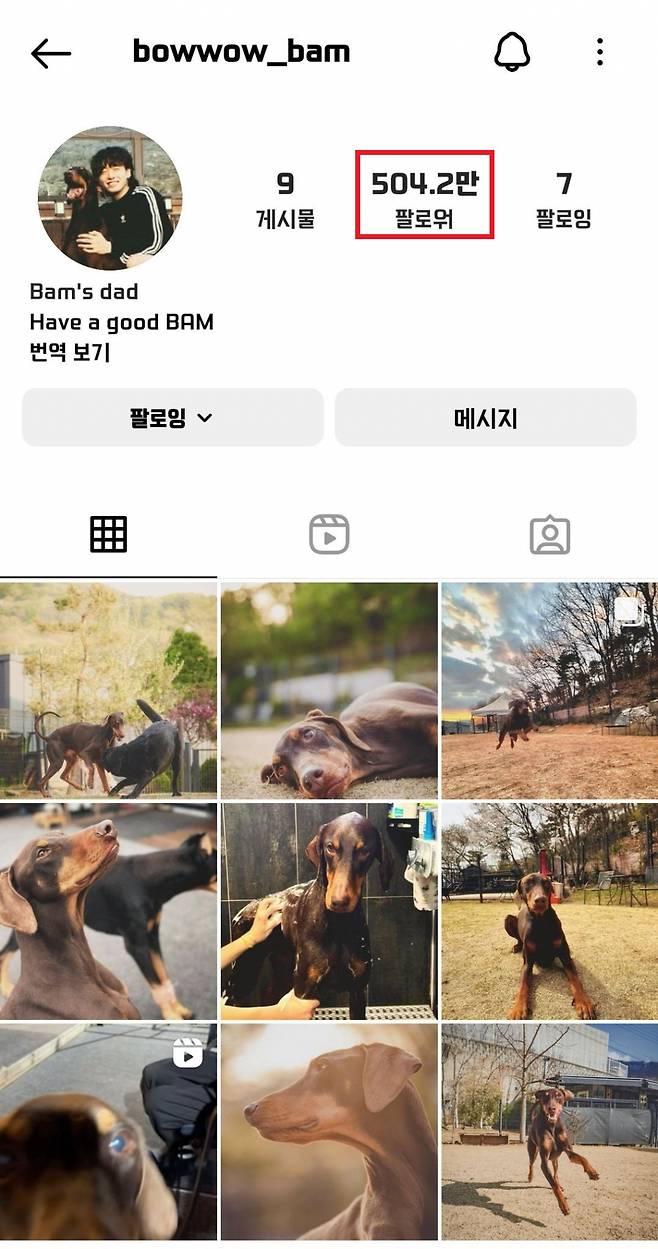Open the 7 팔로잉 list
Image resolution: width=658 pixels, height=1249 pixels.
click(x=563, y=198)
